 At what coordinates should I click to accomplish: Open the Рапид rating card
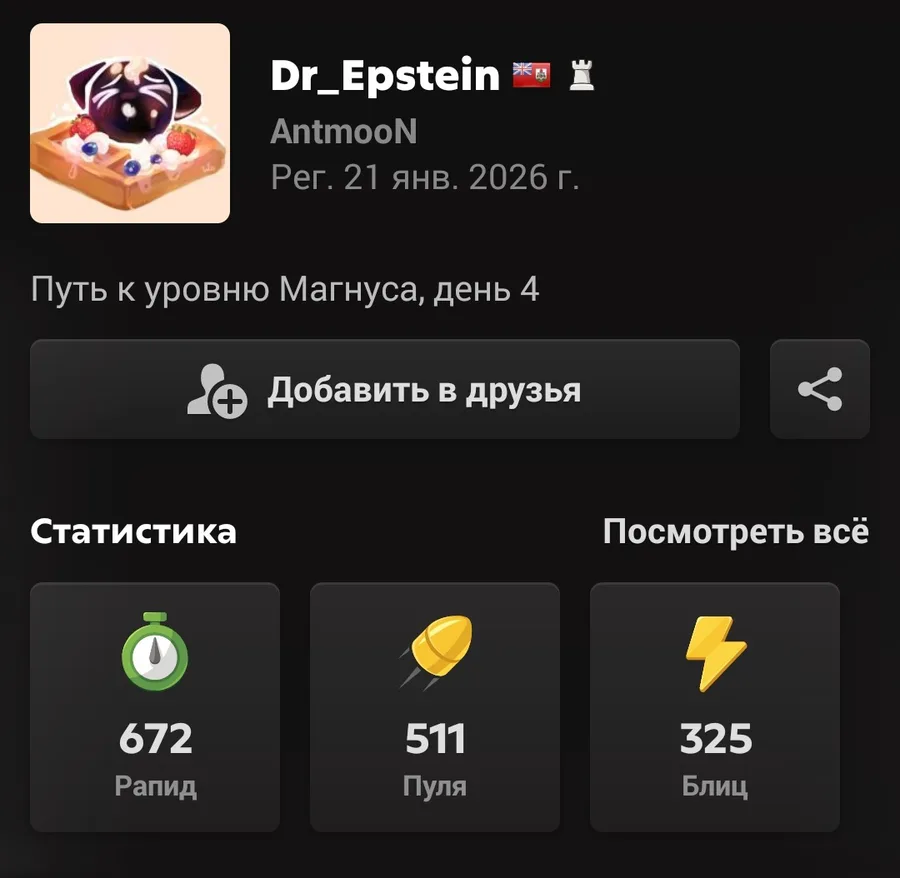tap(155, 707)
